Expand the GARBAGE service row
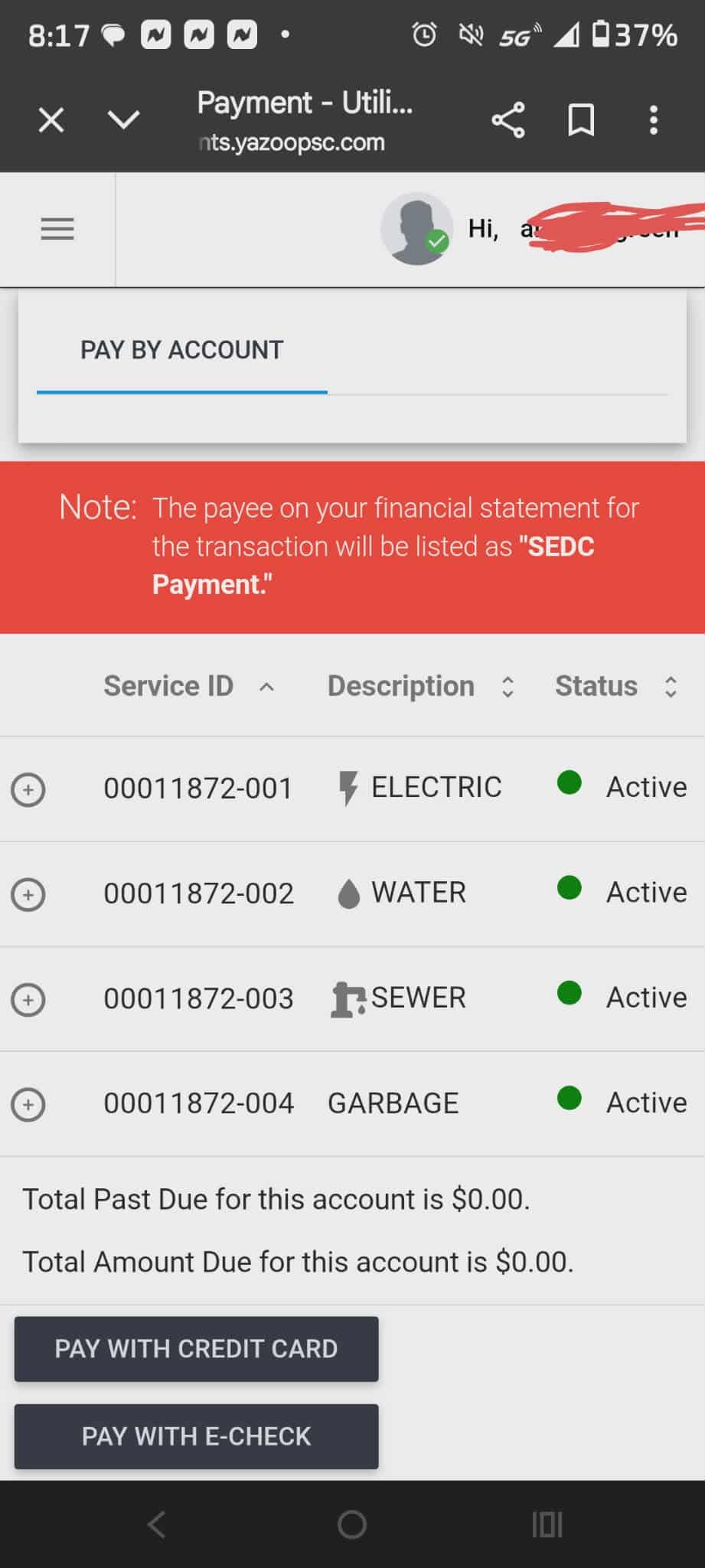The width and height of the screenshot is (705, 1568). [28, 1105]
